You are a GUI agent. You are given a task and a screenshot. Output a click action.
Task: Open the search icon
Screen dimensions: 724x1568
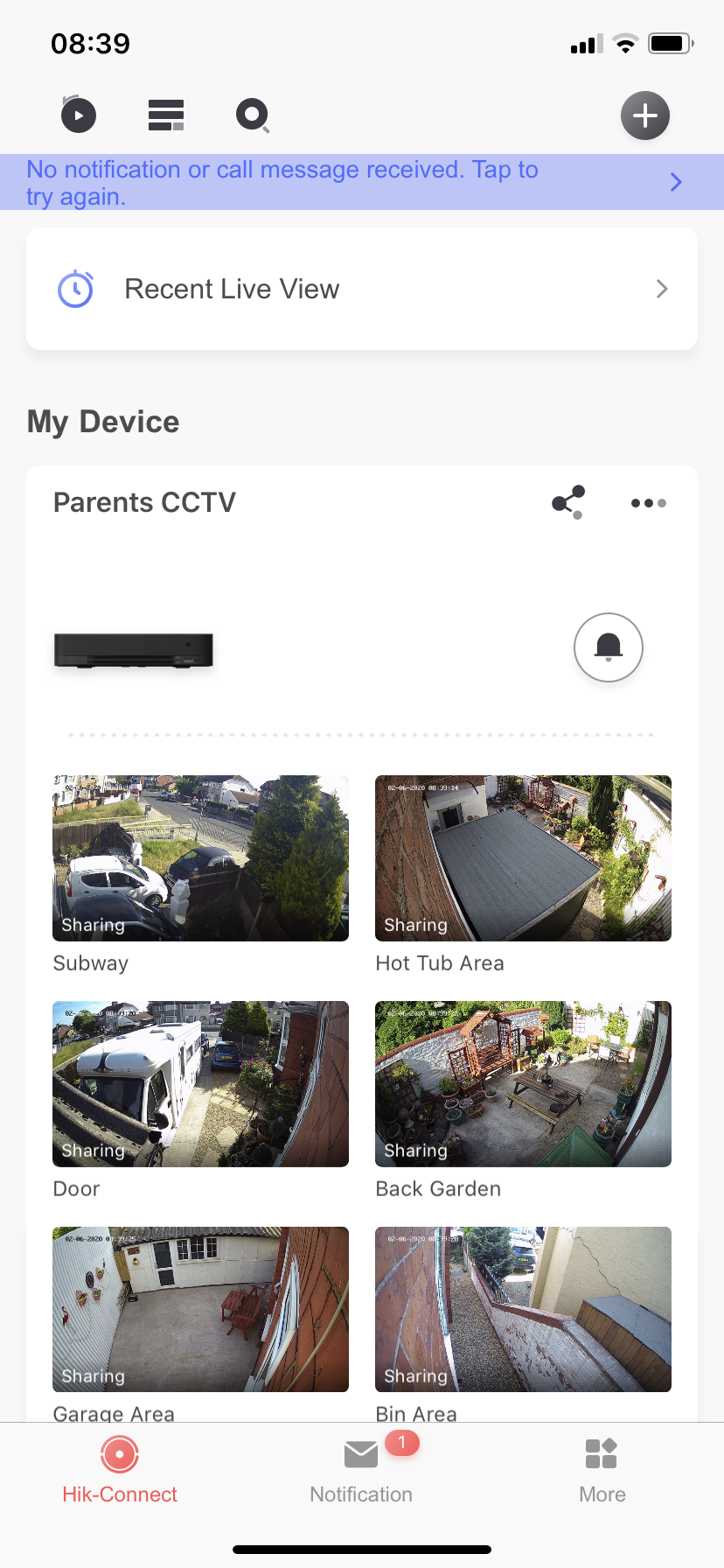tap(253, 115)
